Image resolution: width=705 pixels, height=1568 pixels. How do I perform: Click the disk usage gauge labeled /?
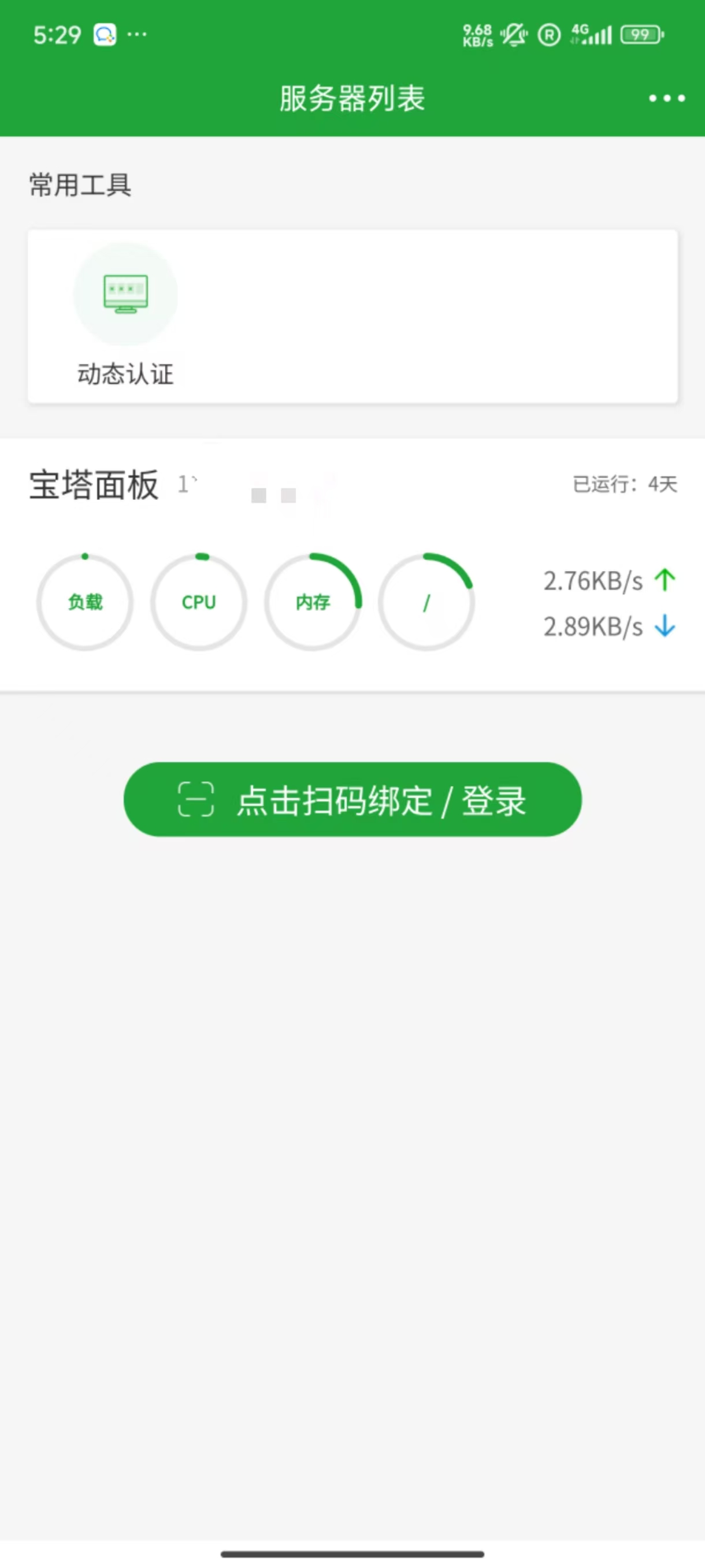(x=426, y=602)
